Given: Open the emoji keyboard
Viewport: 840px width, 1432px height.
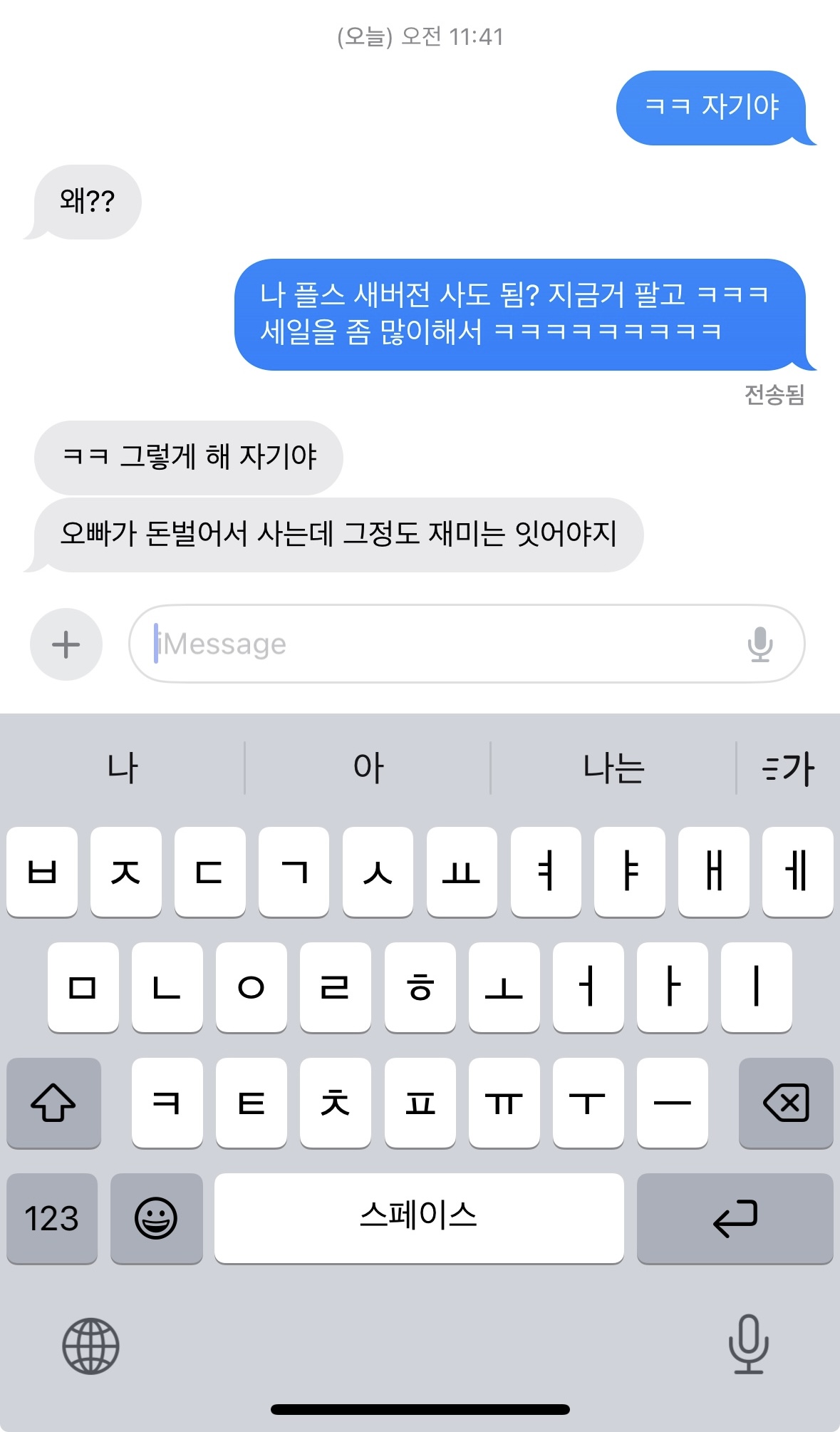Looking at the screenshot, I should click(156, 1218).
